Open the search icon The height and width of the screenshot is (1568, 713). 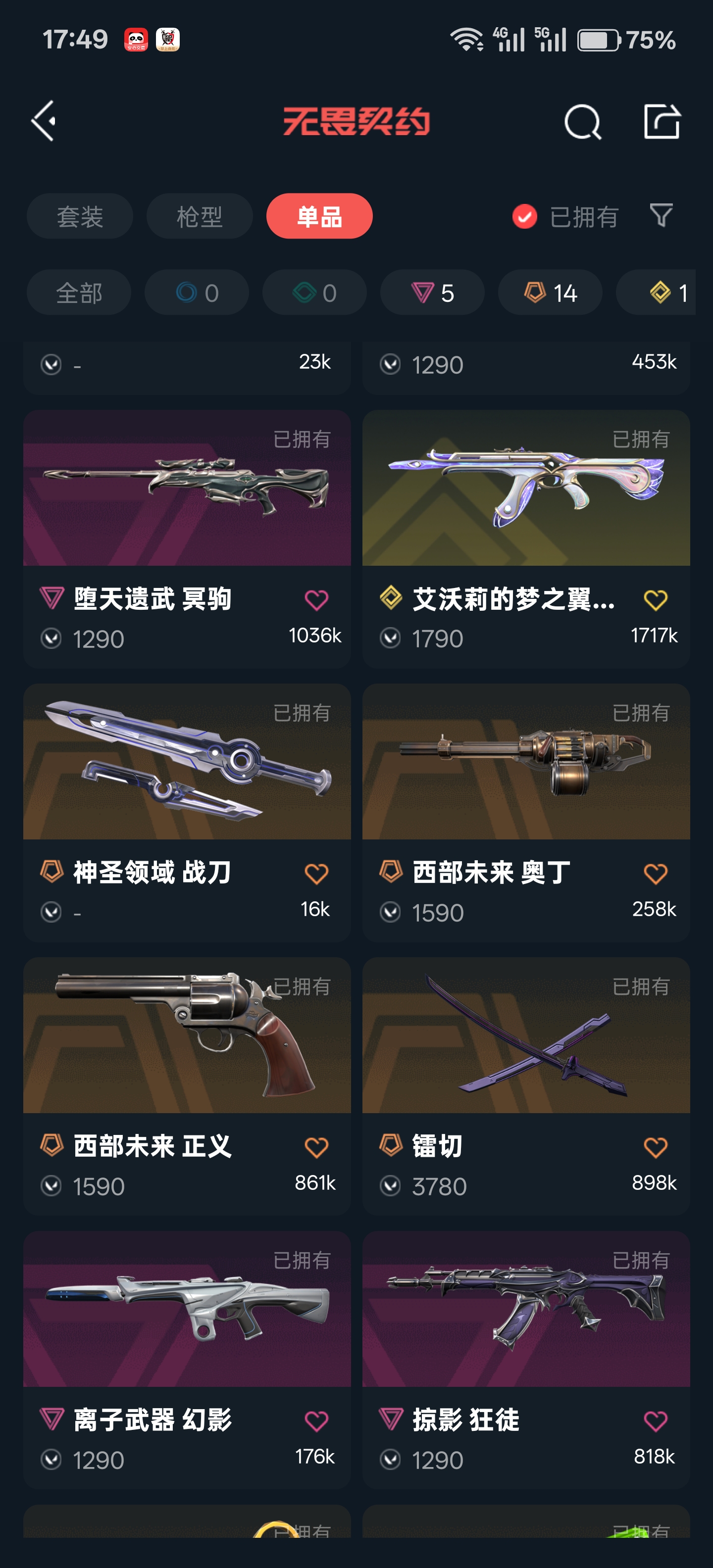click(582, 122)
